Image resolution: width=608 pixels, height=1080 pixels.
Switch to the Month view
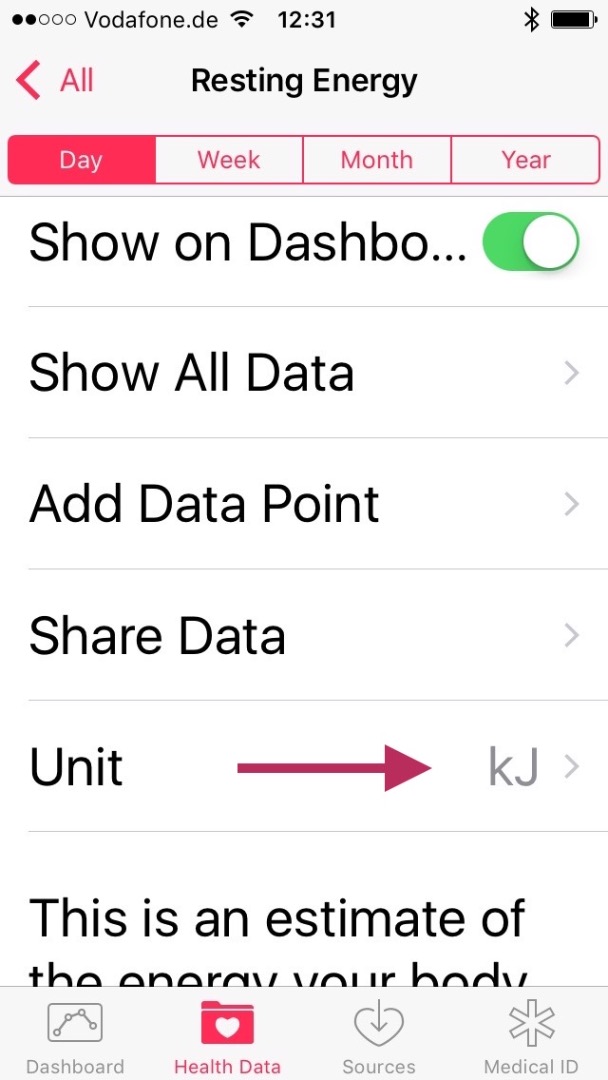[377, 160]
